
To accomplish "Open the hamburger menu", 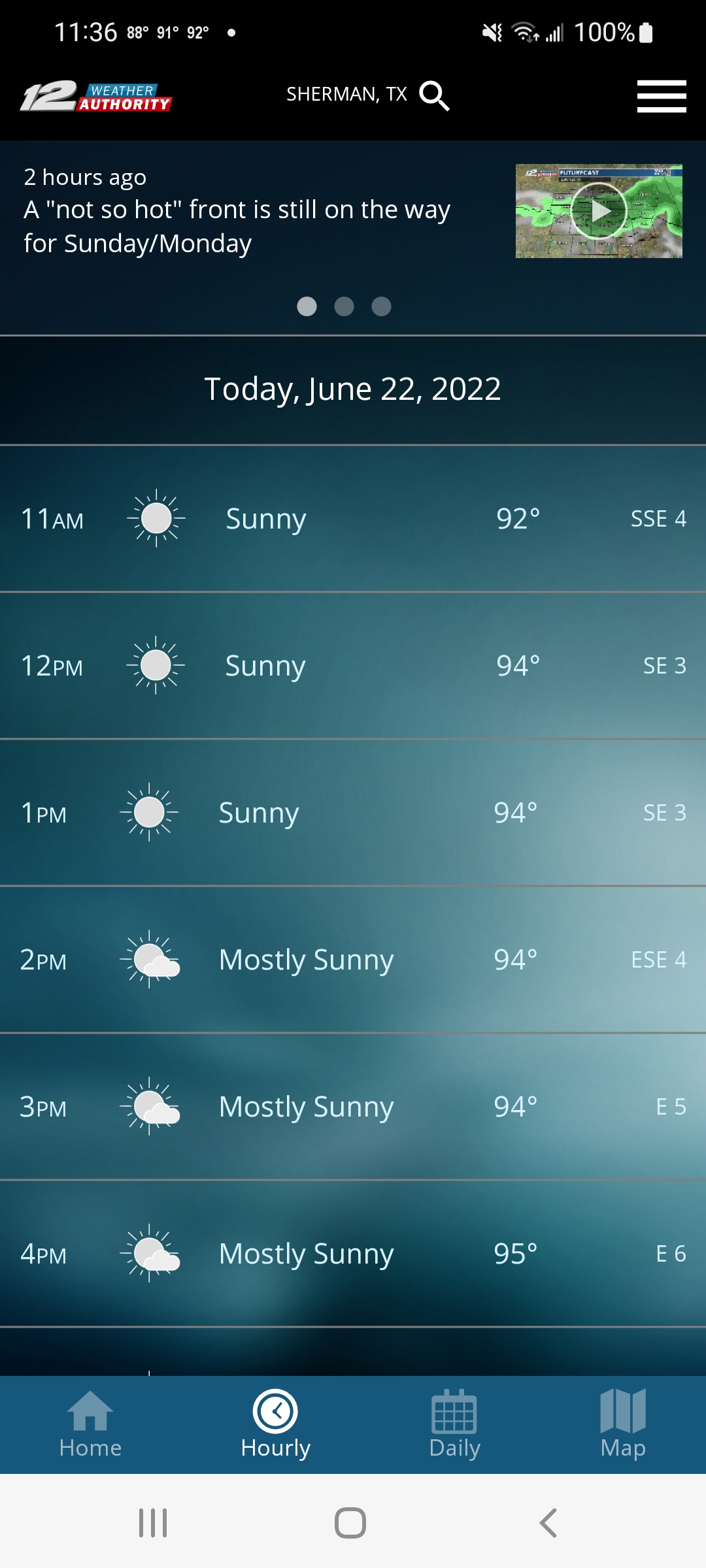I will (x=661, y=96).
